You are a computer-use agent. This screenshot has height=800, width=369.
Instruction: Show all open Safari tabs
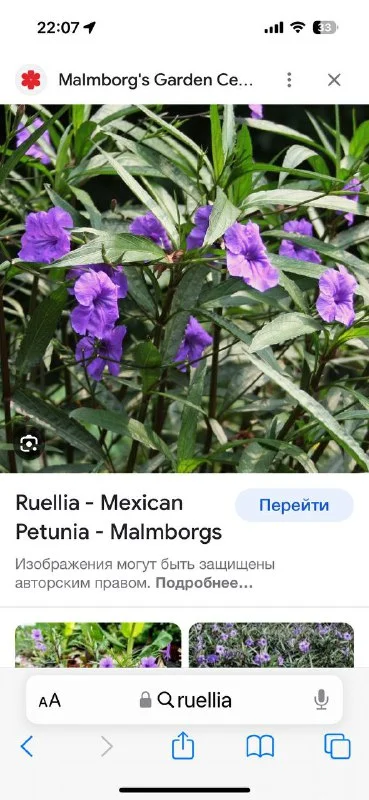pos(337,747)
